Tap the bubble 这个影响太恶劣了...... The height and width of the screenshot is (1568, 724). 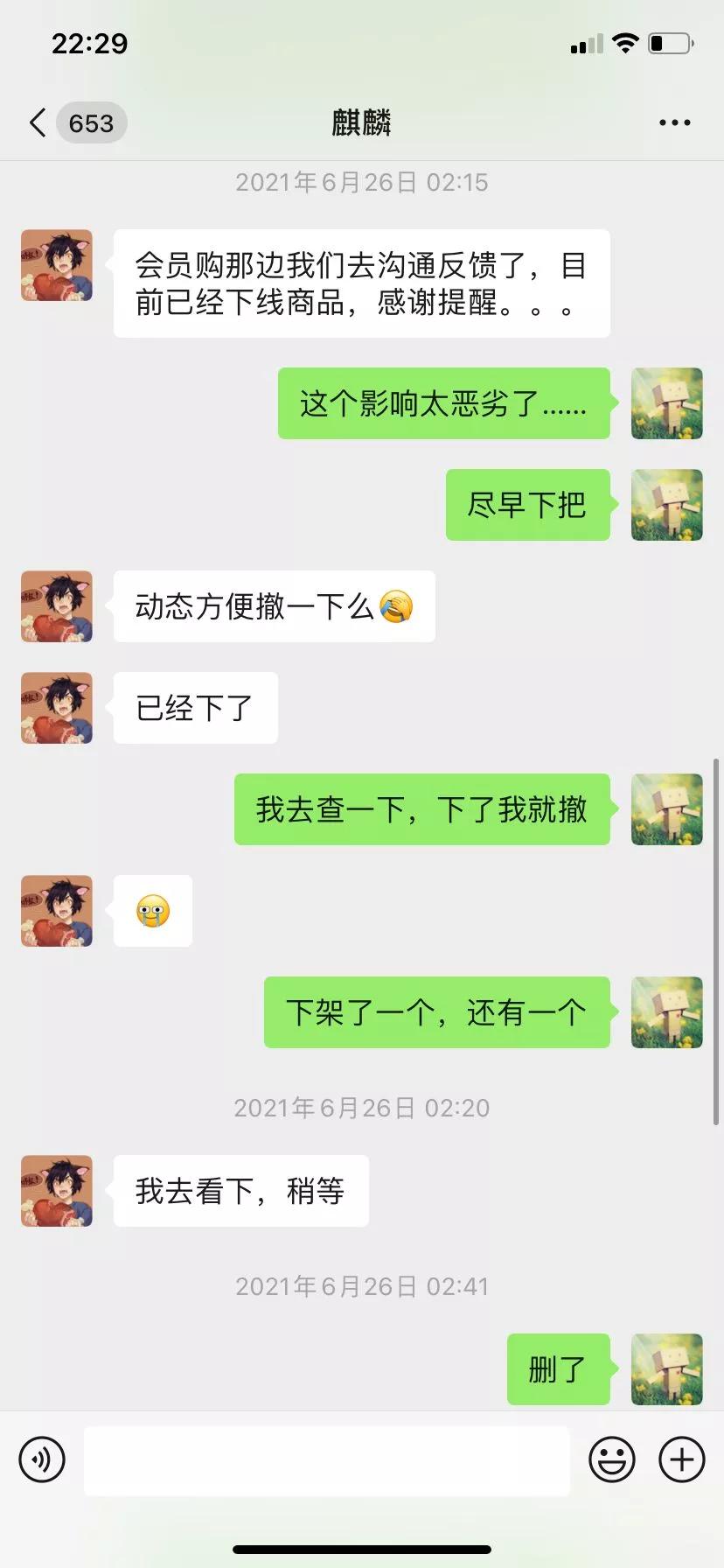(x=443, y=404)
